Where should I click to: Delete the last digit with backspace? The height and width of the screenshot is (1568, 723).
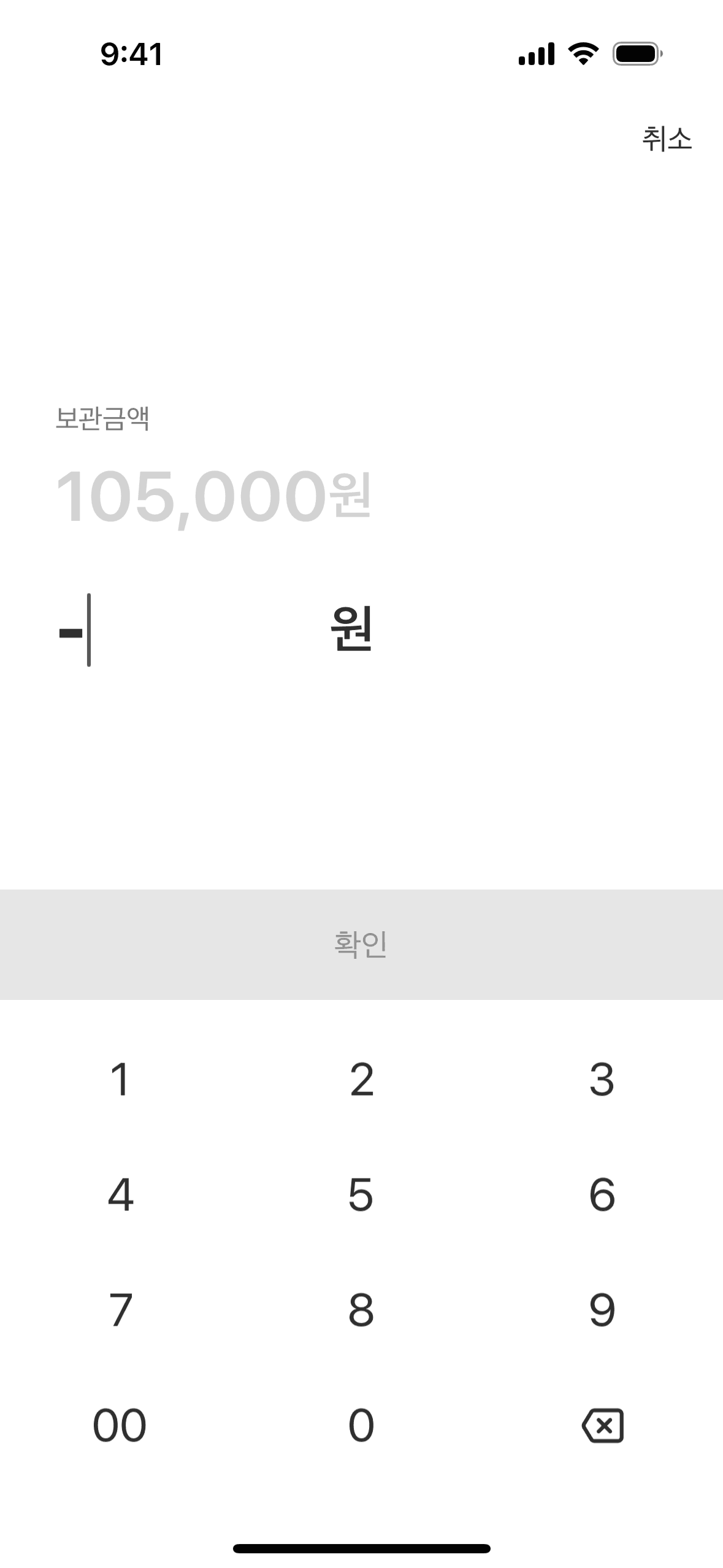602,1426
